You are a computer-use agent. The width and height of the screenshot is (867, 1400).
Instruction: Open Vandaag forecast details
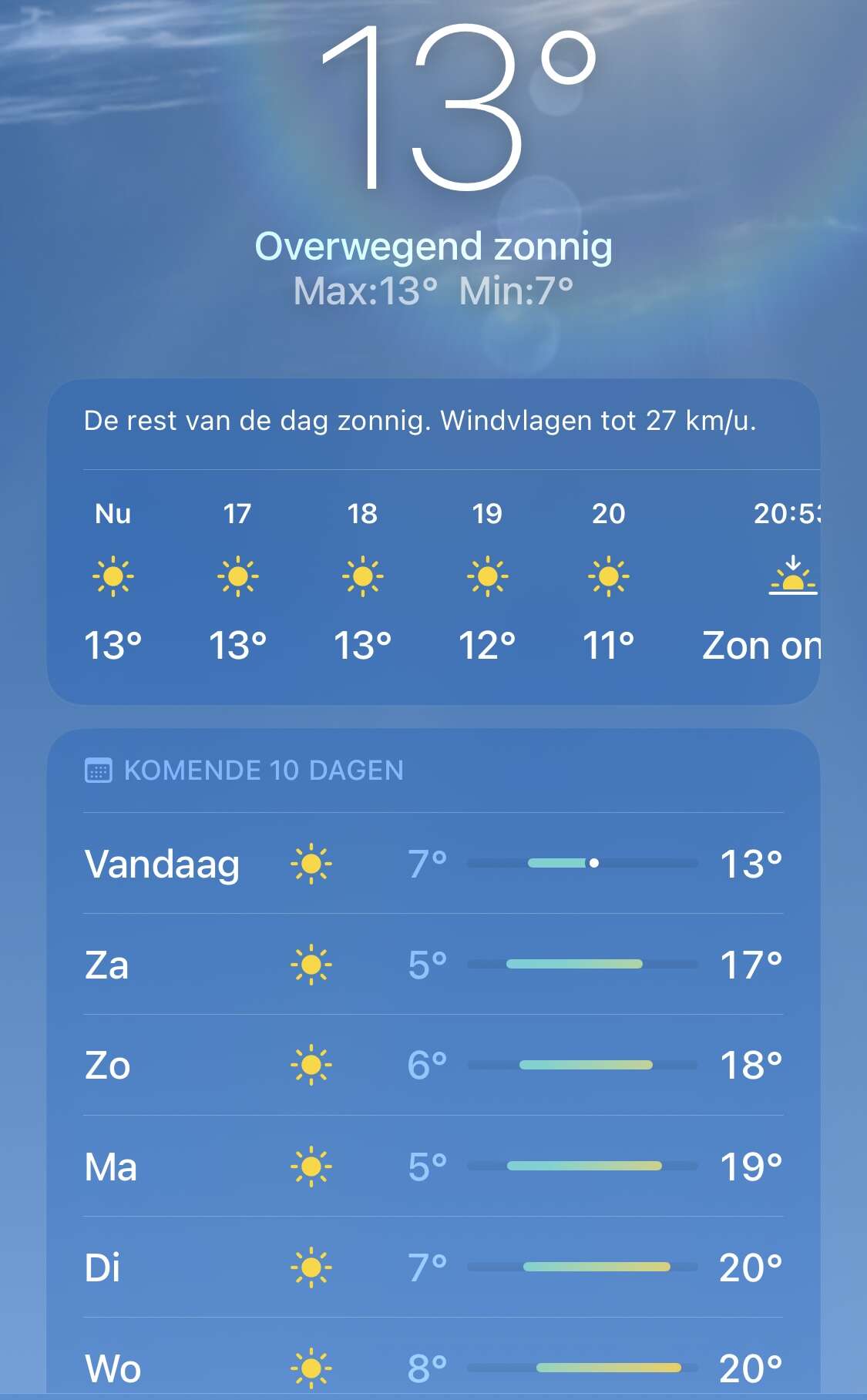pos(433,863)
